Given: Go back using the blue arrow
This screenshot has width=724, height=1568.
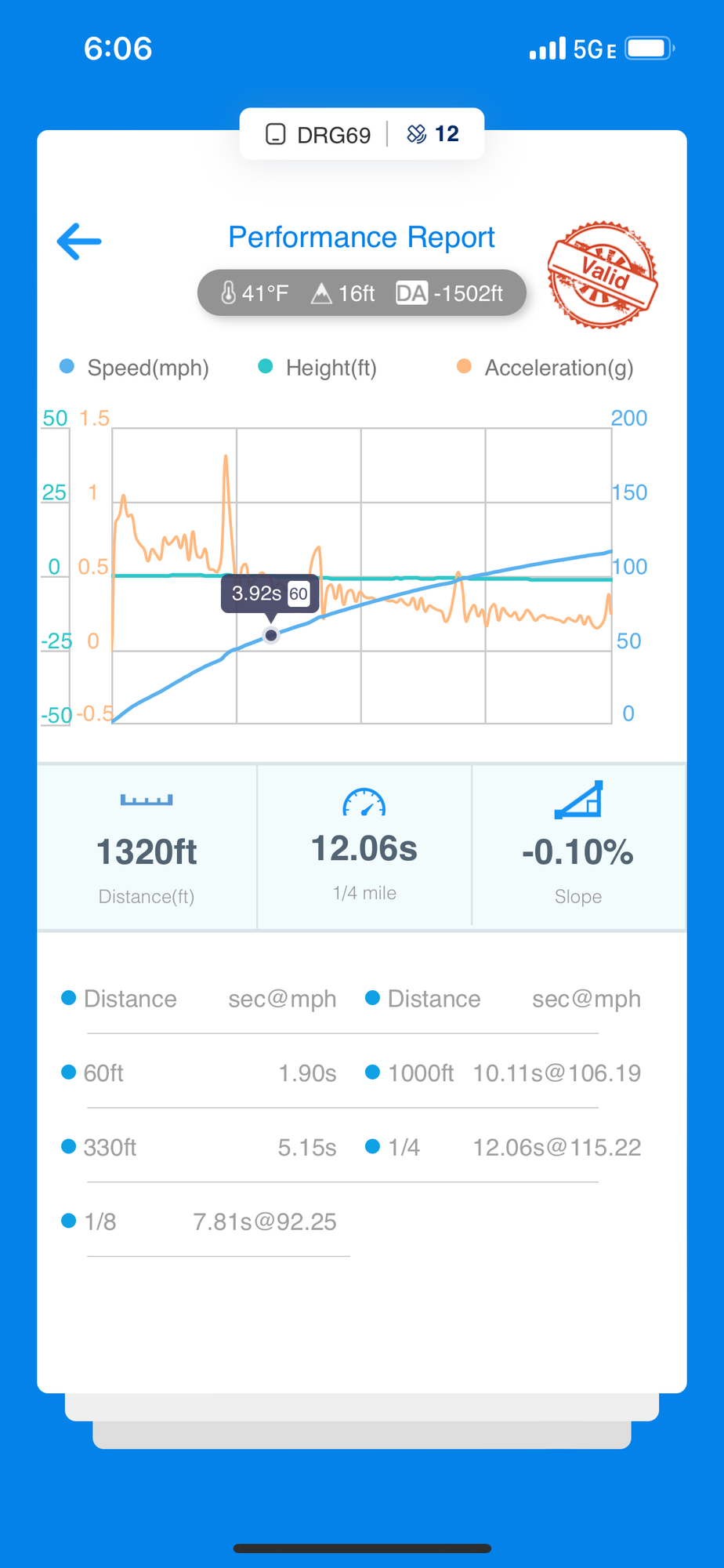Looking at the screenshot, I should [x=79, y=241].
